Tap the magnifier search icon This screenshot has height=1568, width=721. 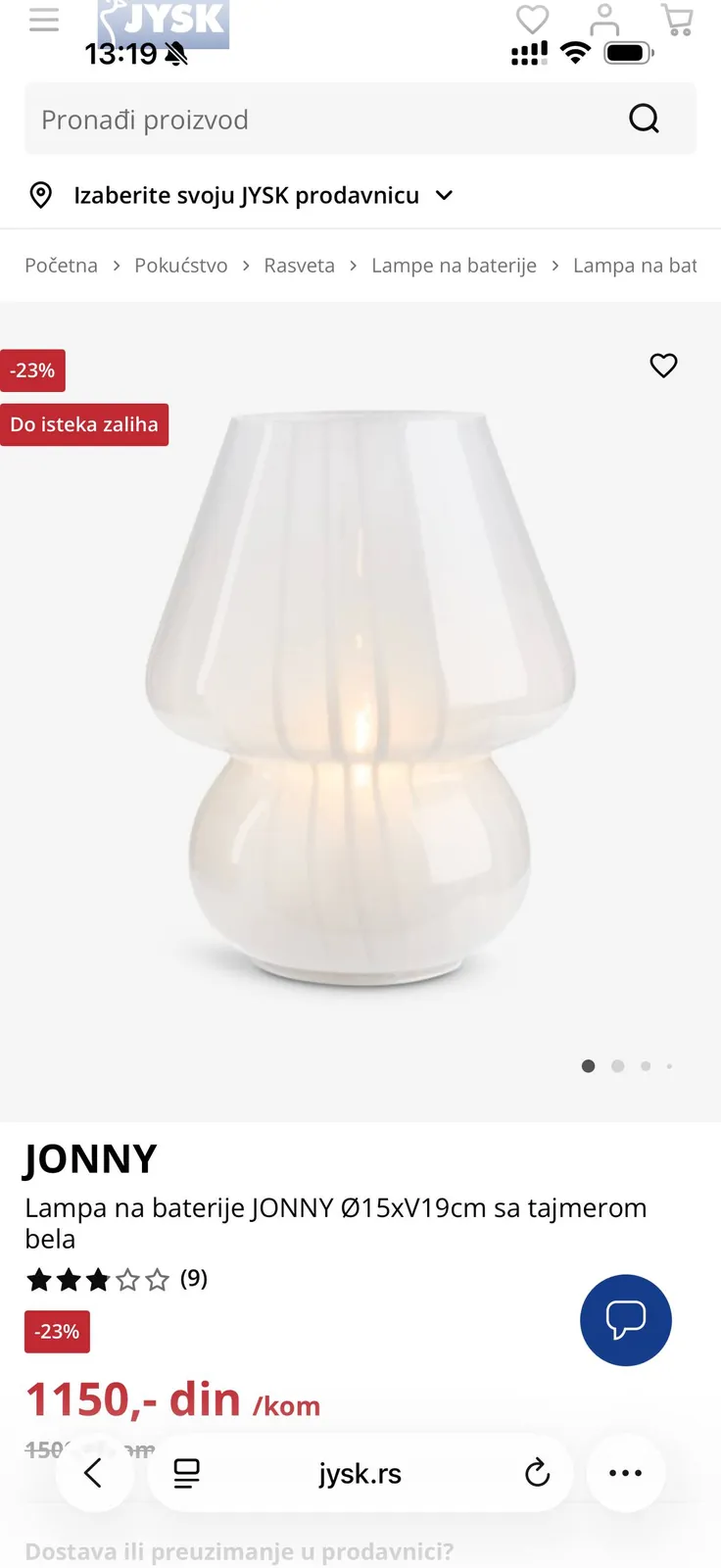click(x=644, y=119)
